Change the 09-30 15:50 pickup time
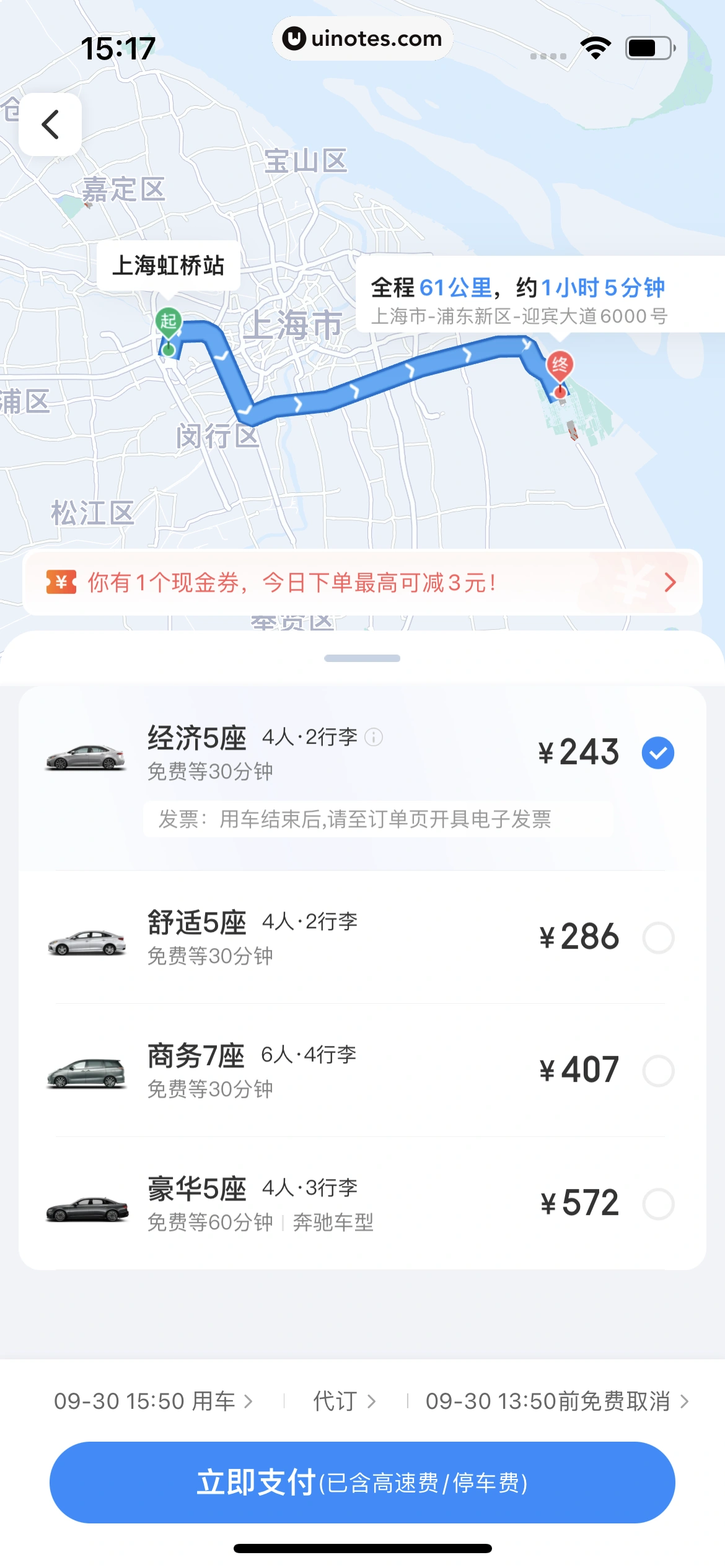Image resolution: width=725 pixels, height=1568 pixels. pyautogui.click(x=153, y=1401)
